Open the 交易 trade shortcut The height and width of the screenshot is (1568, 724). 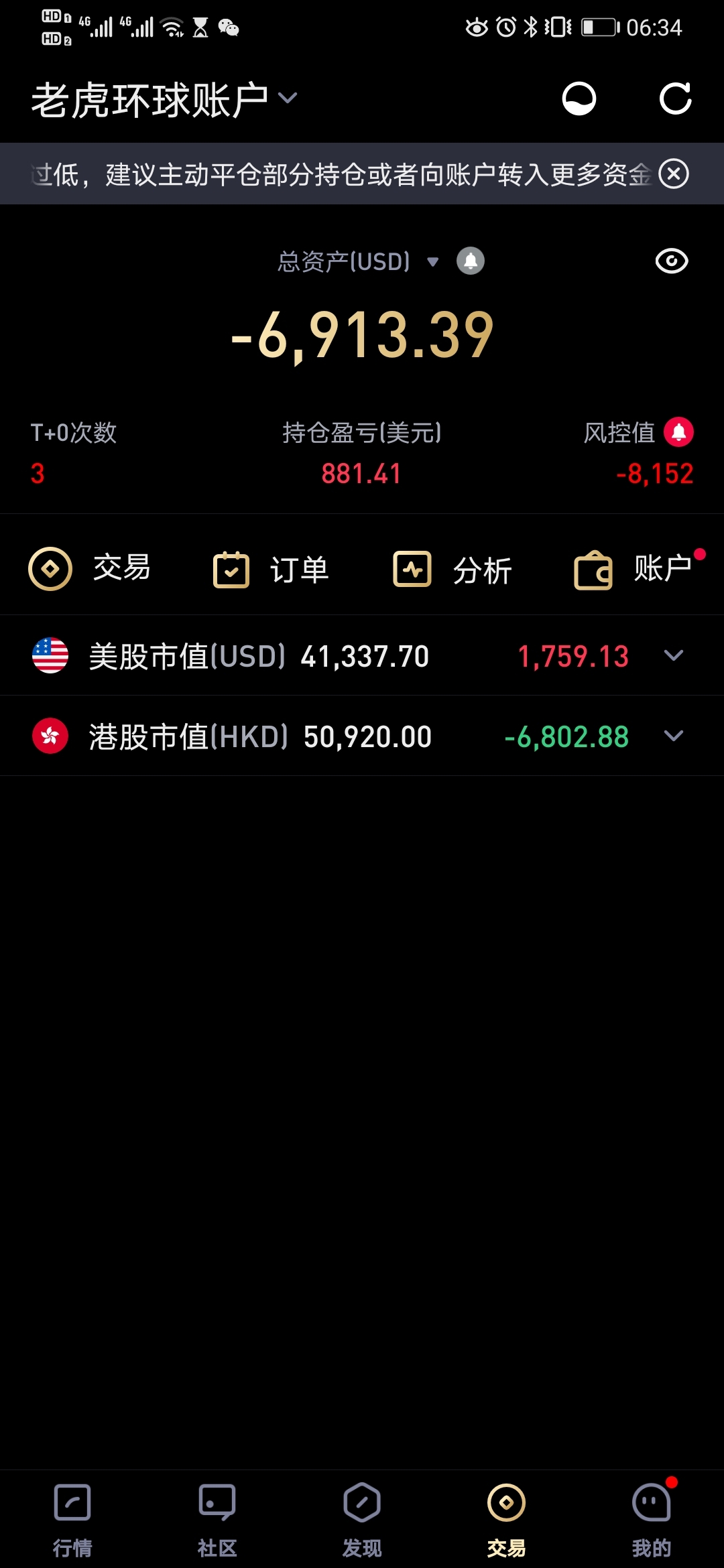coord(90,569)
